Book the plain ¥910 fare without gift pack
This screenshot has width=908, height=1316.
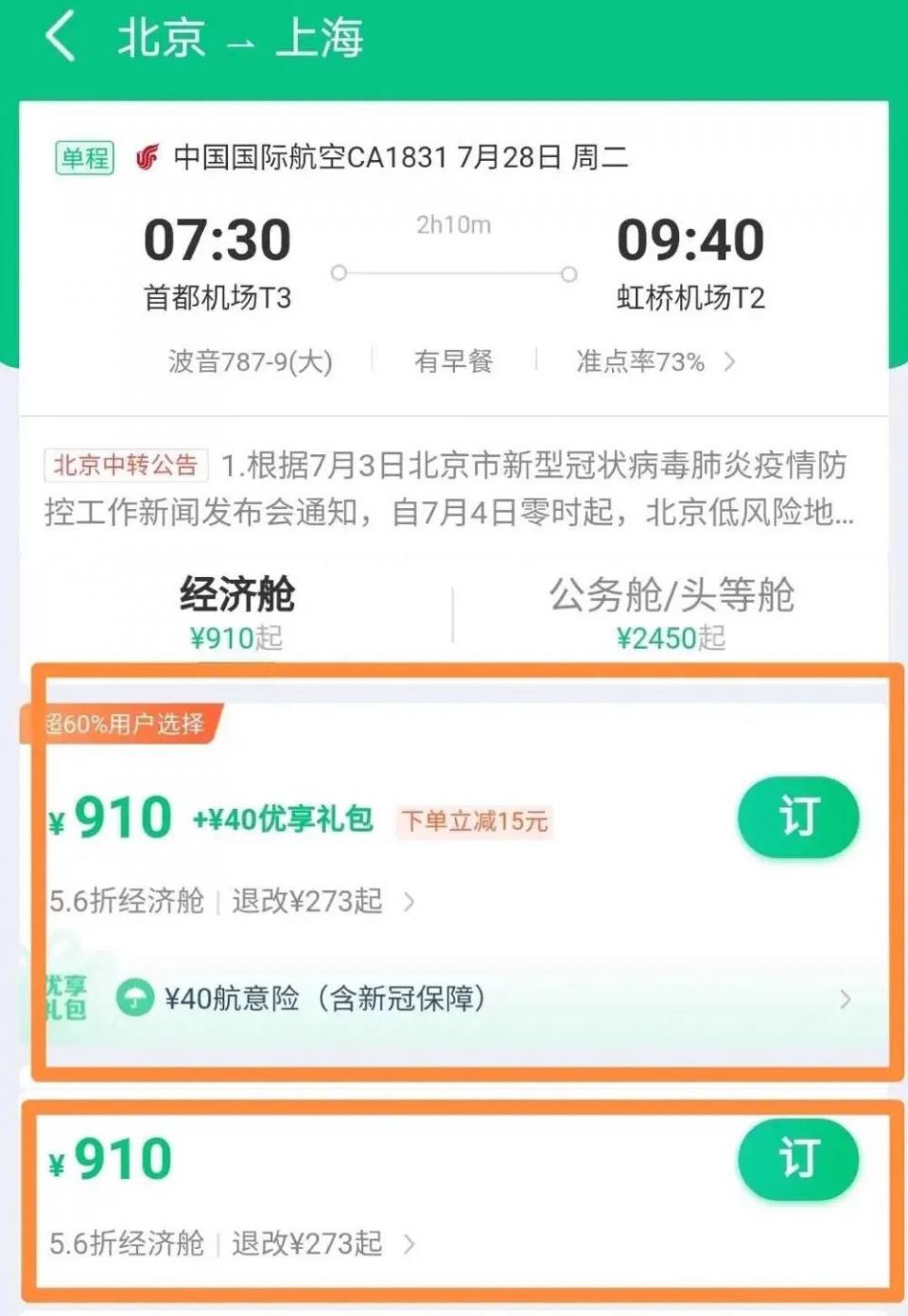(797, 1159)
